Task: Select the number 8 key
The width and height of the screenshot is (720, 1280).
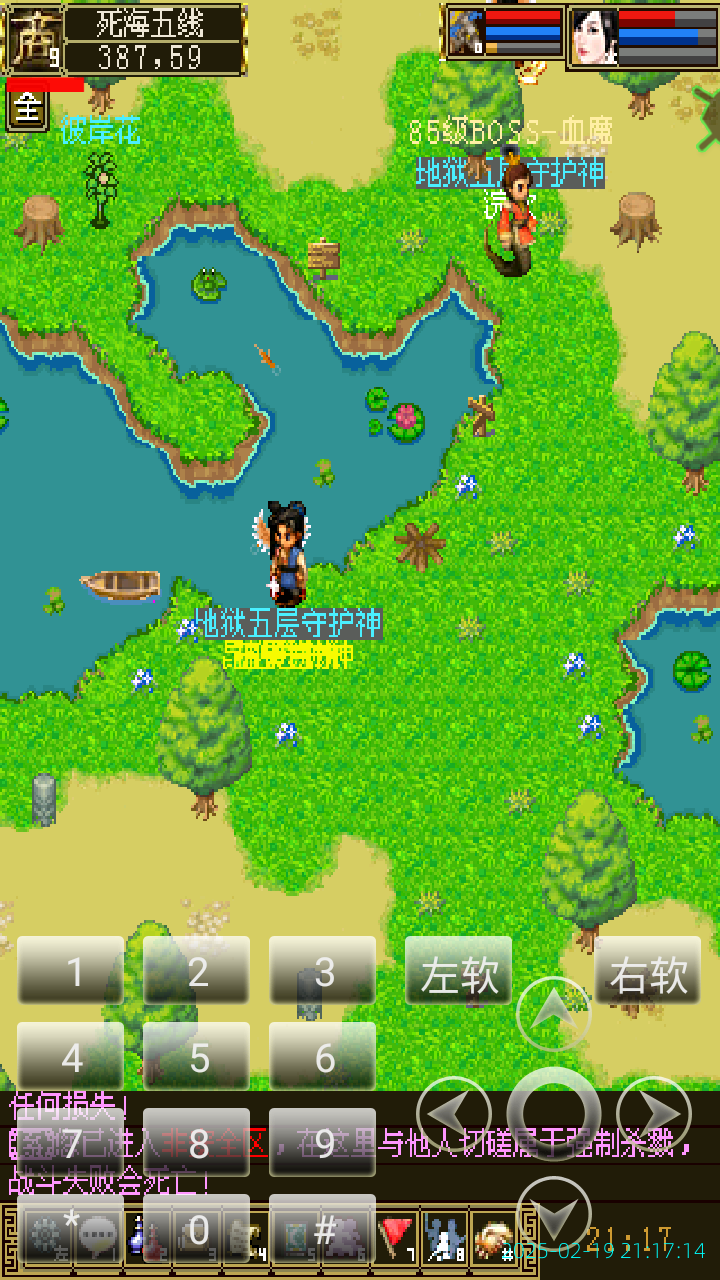Action: tap(197, 1143)
